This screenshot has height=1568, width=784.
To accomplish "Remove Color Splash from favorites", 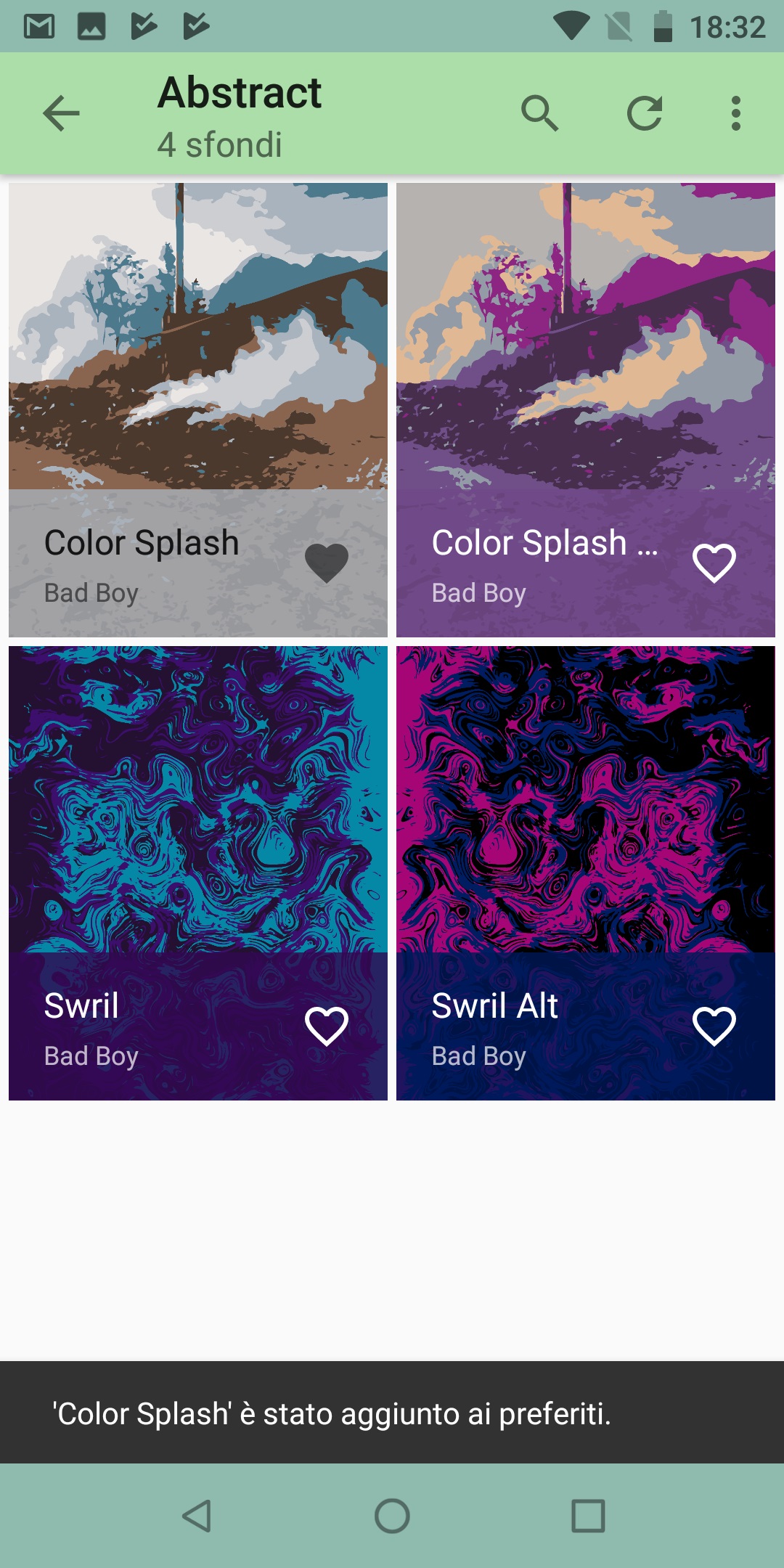I will (x=327, y=563).
